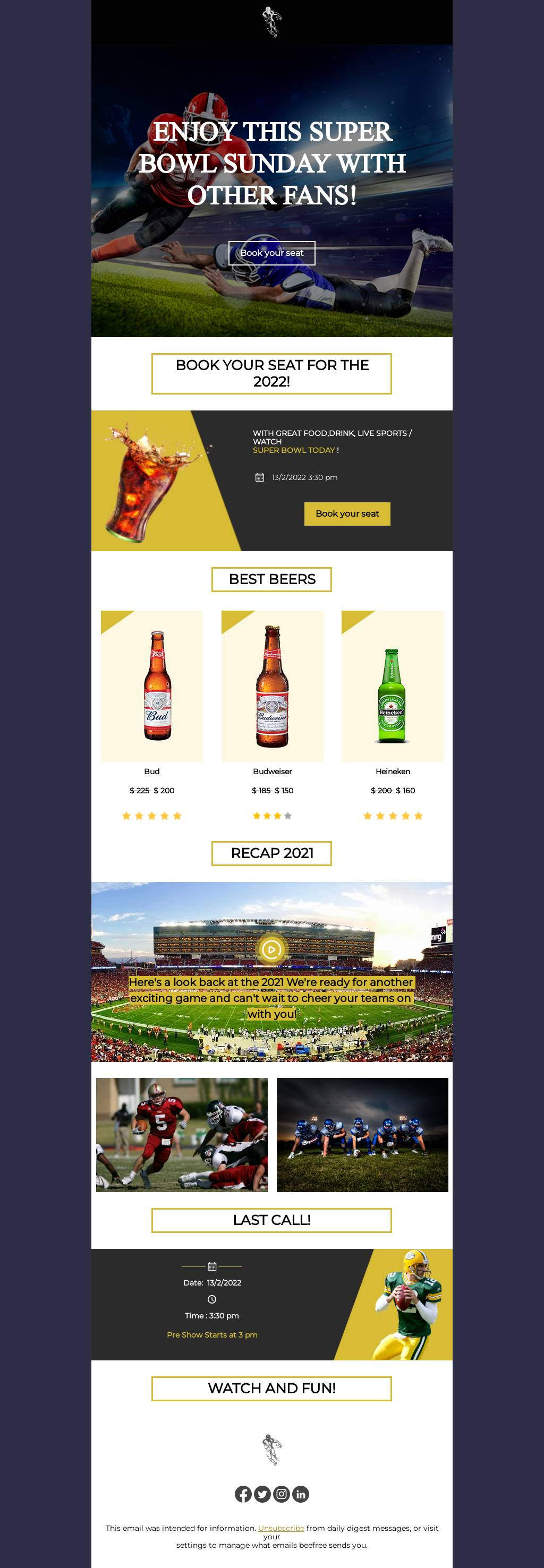The height and width of the screenshot is (1568, 544).
Task: Open the Bud beer product card
Action: 152,686
